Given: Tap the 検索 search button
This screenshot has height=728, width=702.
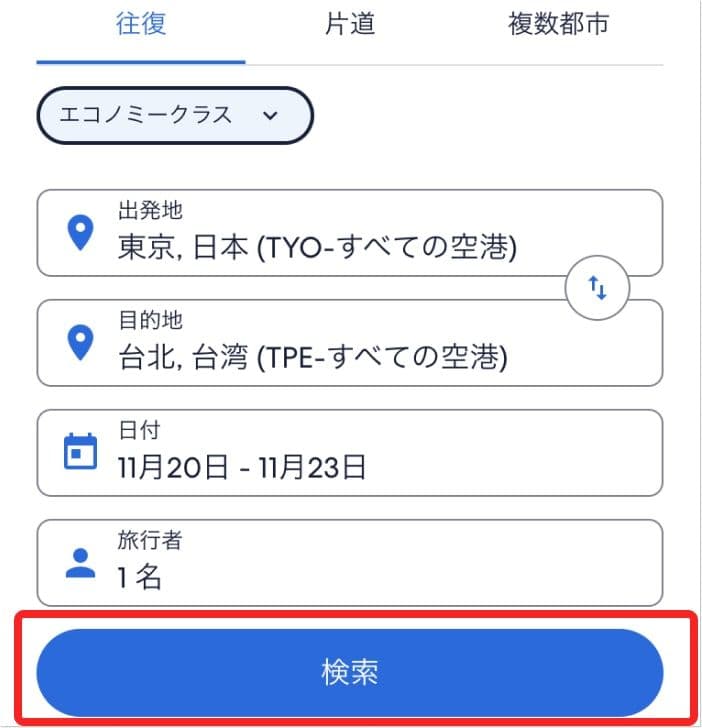Looking at the screenshot, I should (x=349, y=672).
